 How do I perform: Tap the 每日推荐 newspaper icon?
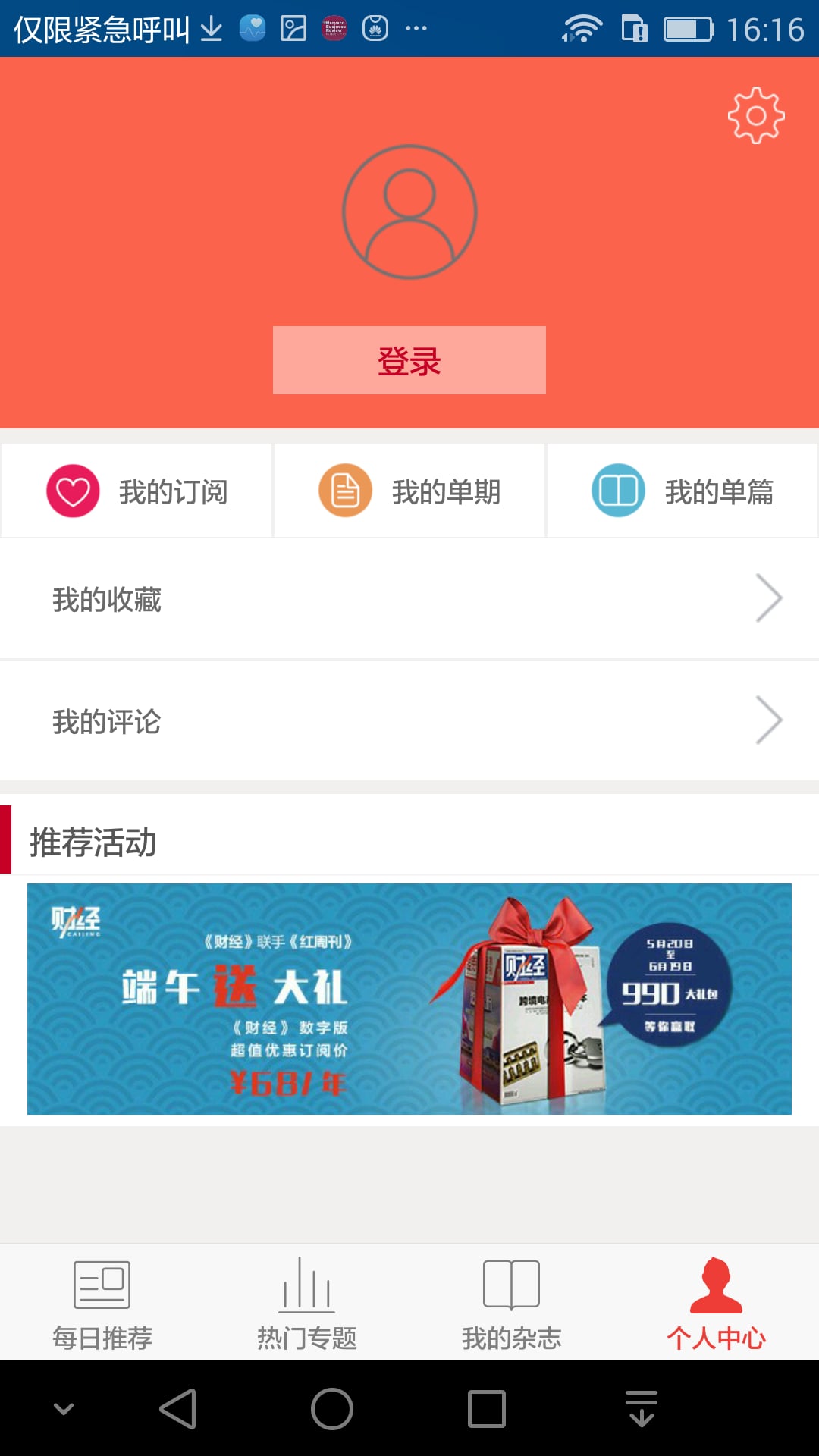(x=102, y=1285)
